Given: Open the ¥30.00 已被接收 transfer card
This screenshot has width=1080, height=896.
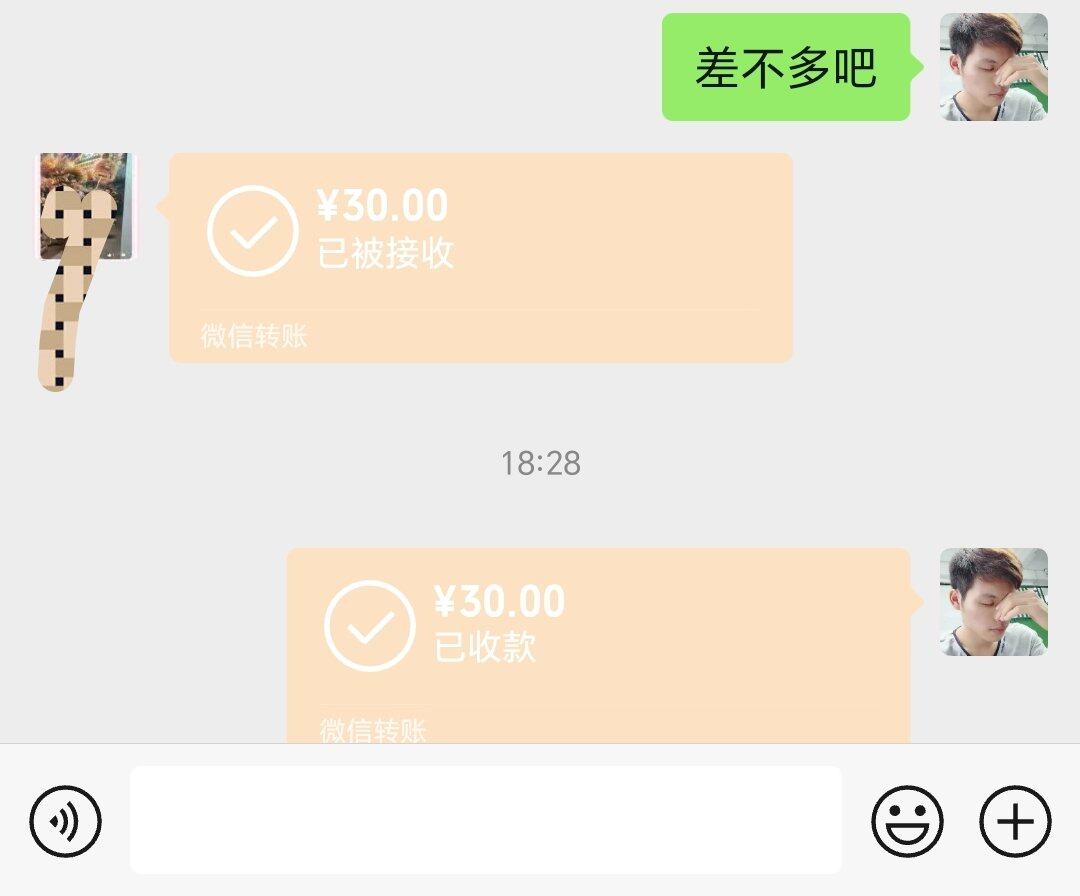Looking at the screenshot, I should coord(480,257).
